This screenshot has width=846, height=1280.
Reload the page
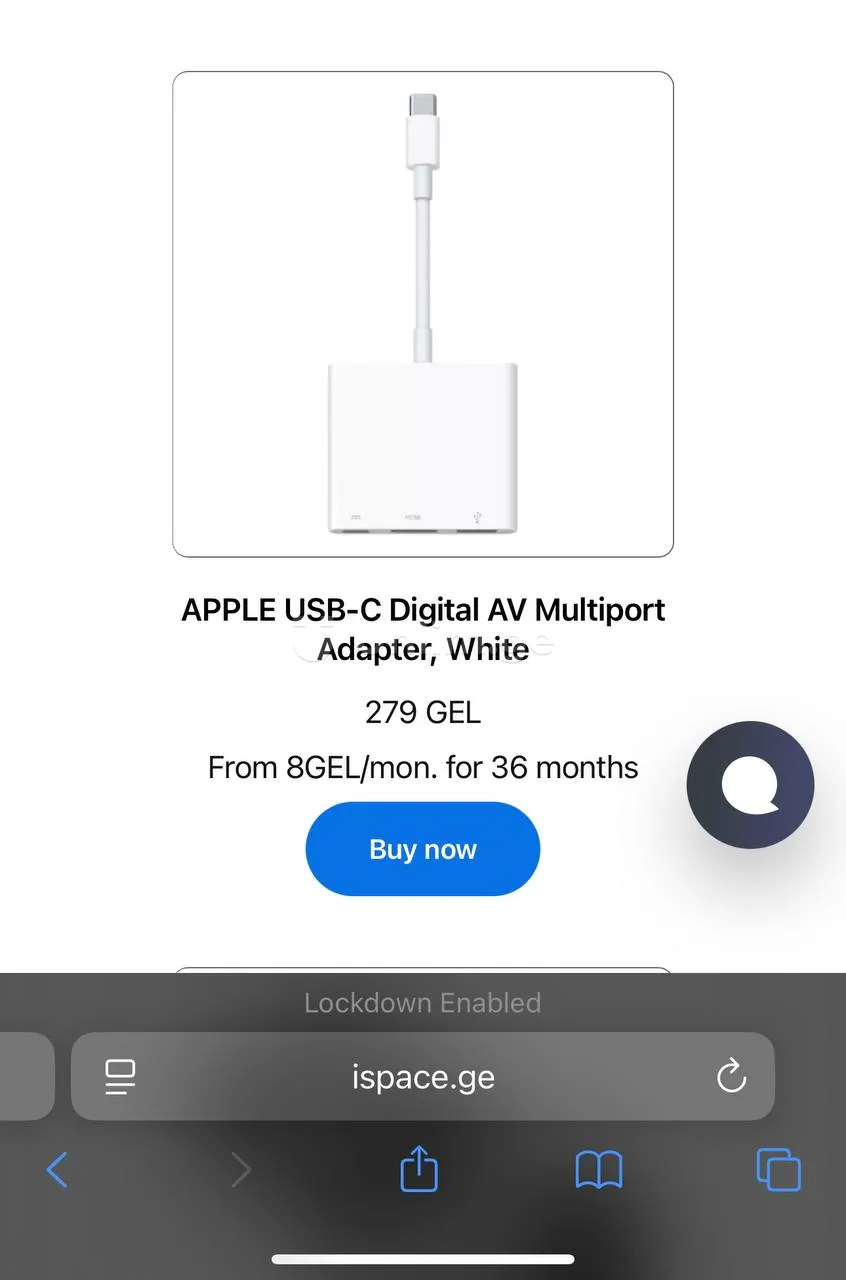[x=732, y=1077]
